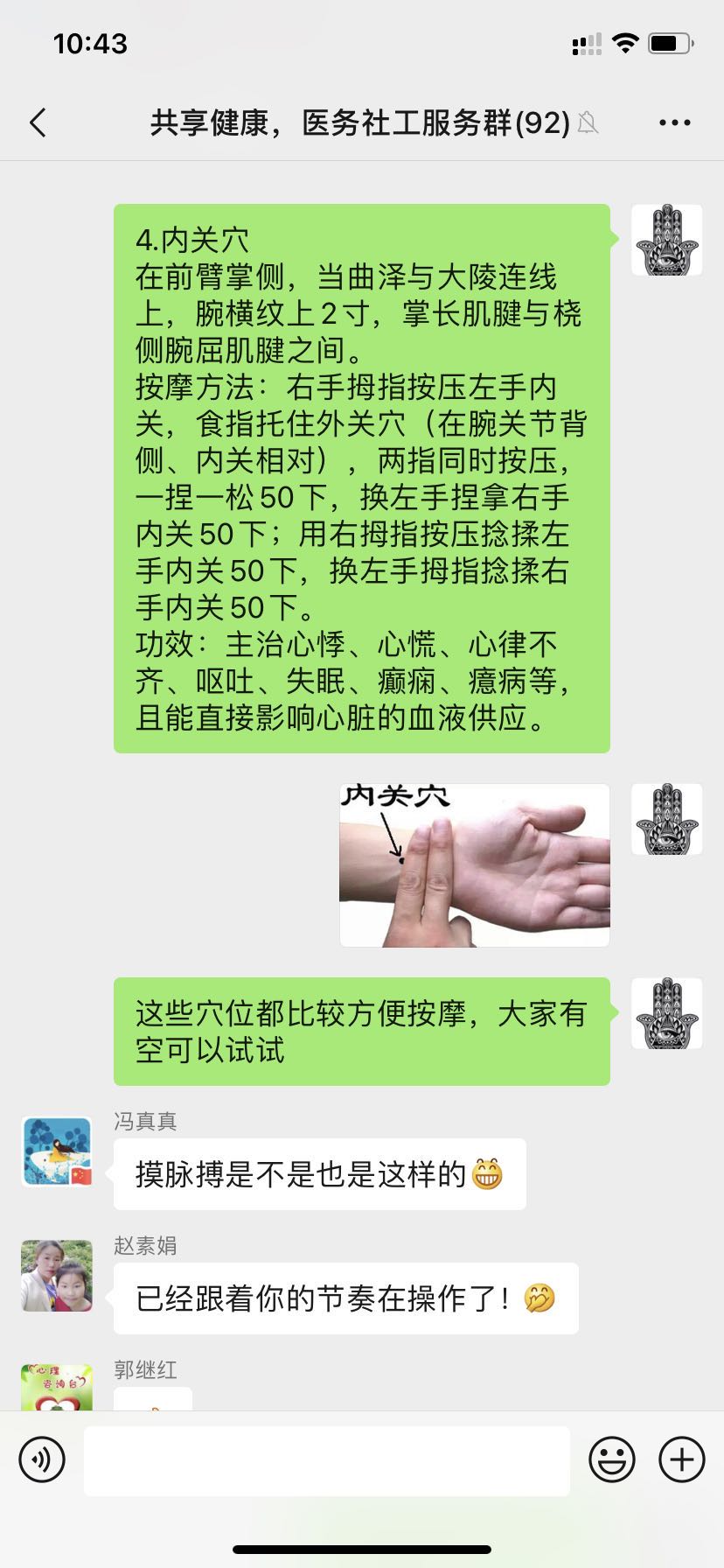This screenshot has width=724, height=1568.
Task: Open the group chat details menu
Action: tap(674, 123)
